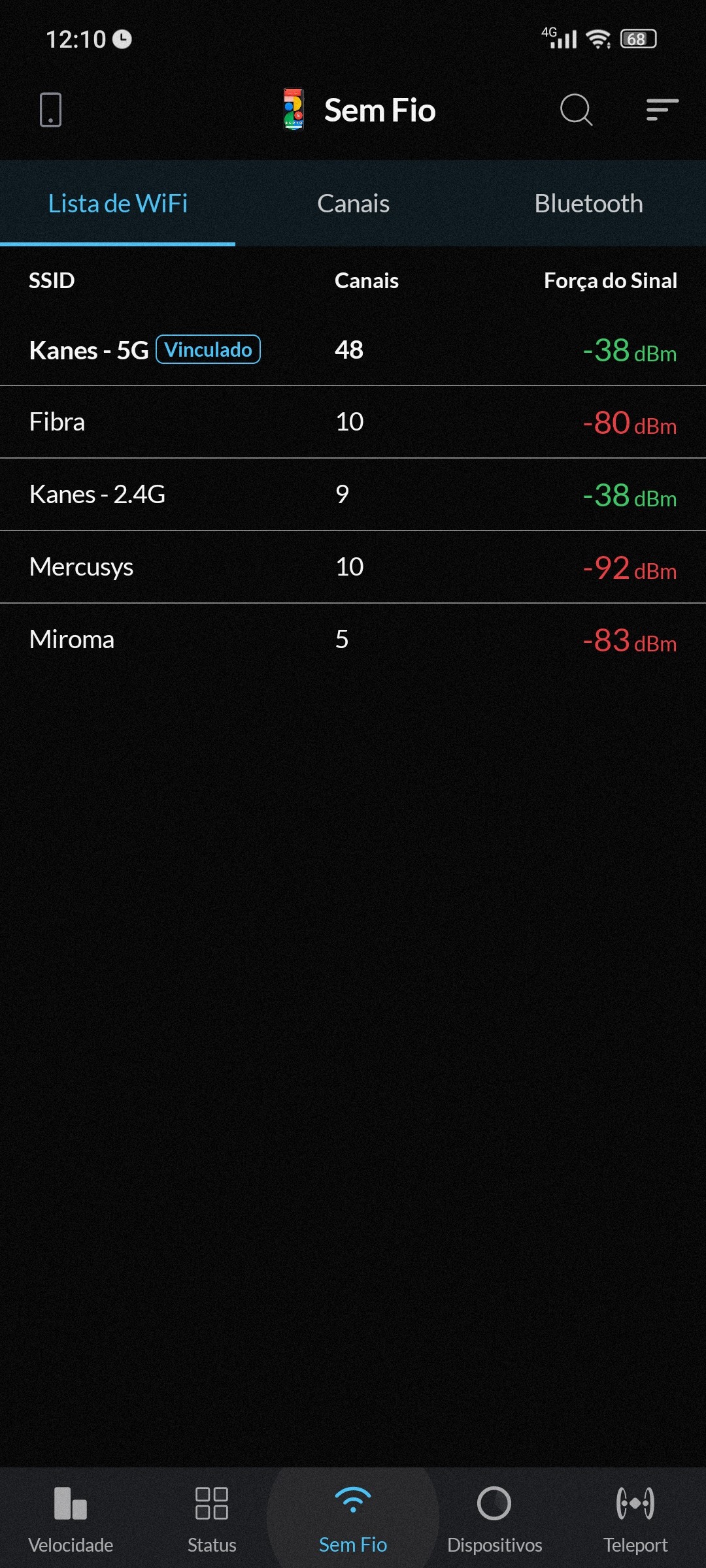Open the Mercusys network entry

click(x=353, y=567)
